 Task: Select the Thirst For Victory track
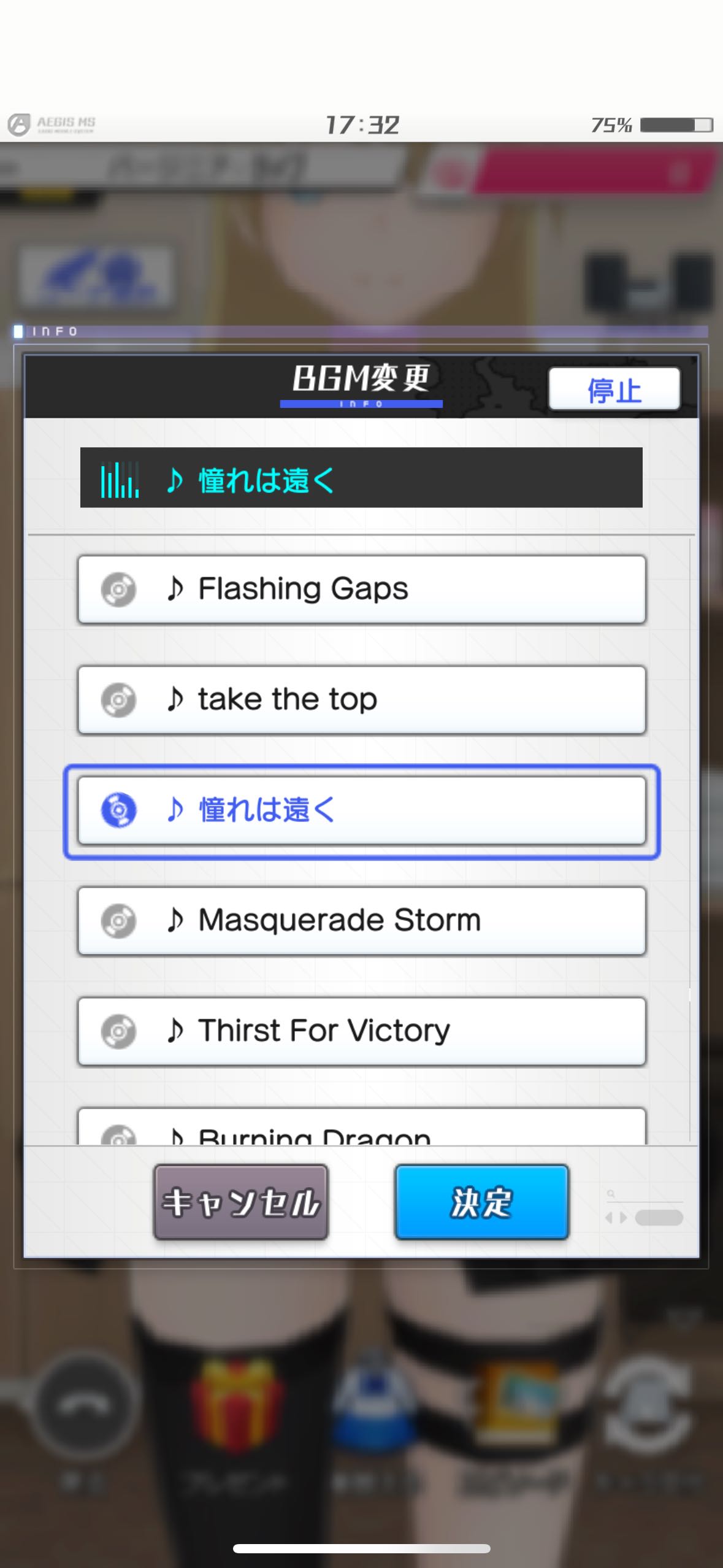(x=361, y=1031)
